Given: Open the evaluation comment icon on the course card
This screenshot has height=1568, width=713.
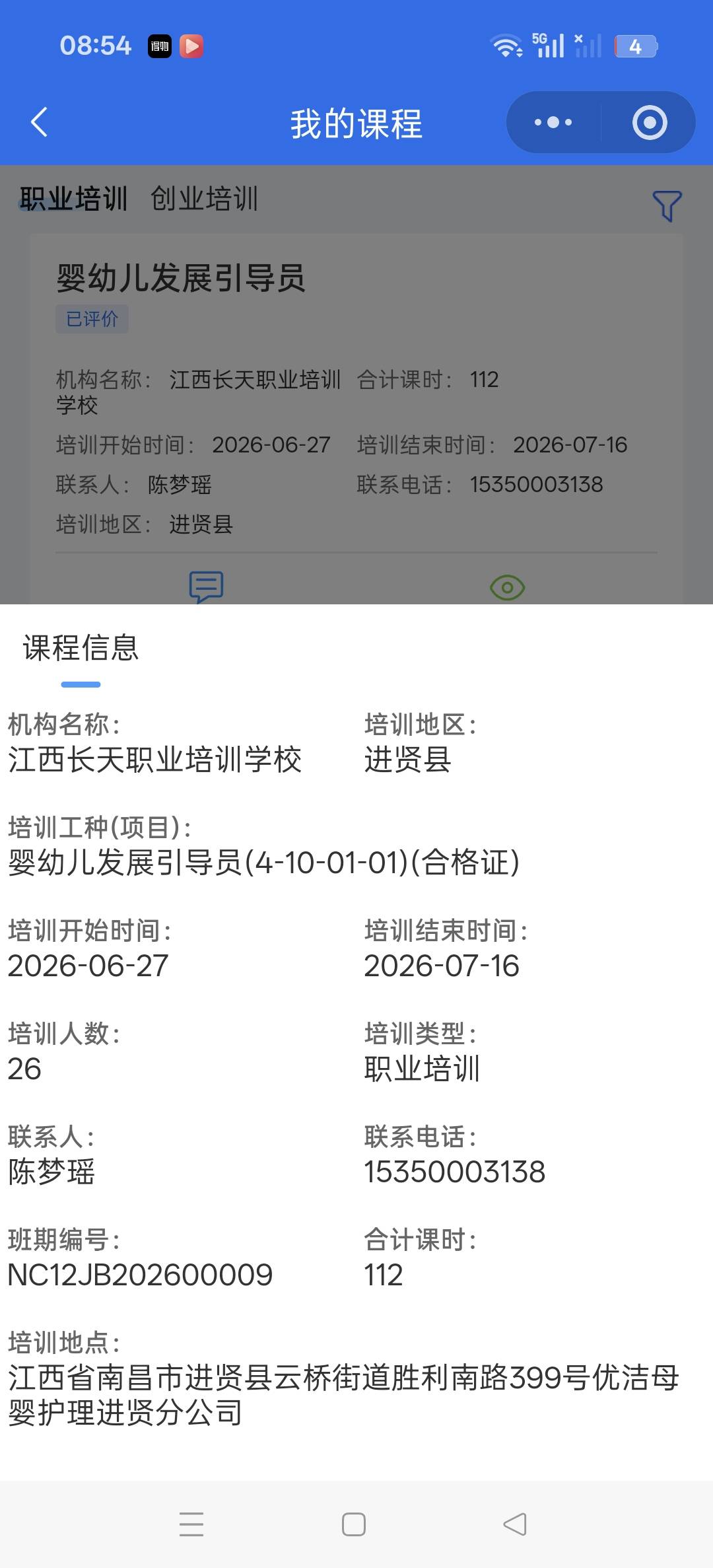Looking at the screenshot, I should tap(206, 587).
